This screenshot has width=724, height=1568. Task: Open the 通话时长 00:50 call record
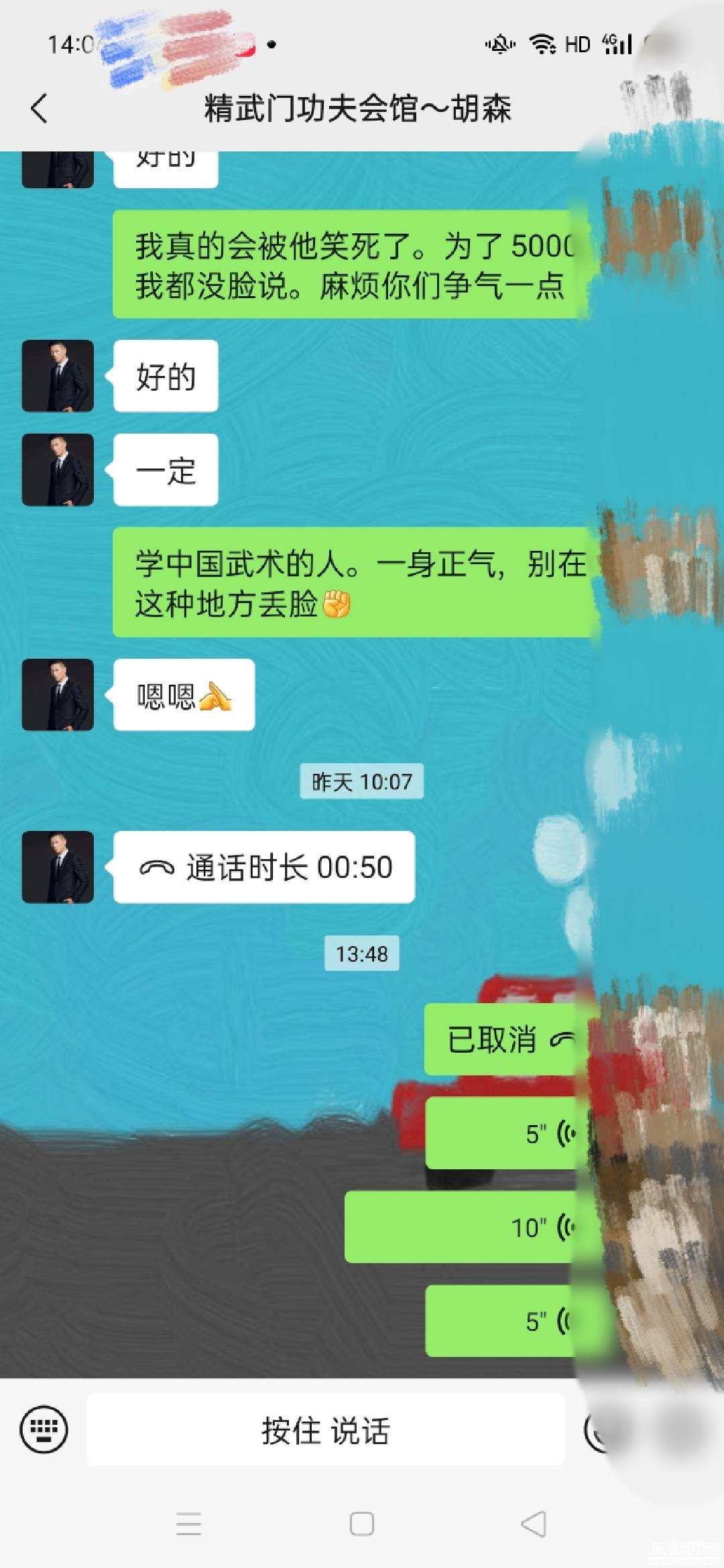pyautogui.click(x=264, y=867)
